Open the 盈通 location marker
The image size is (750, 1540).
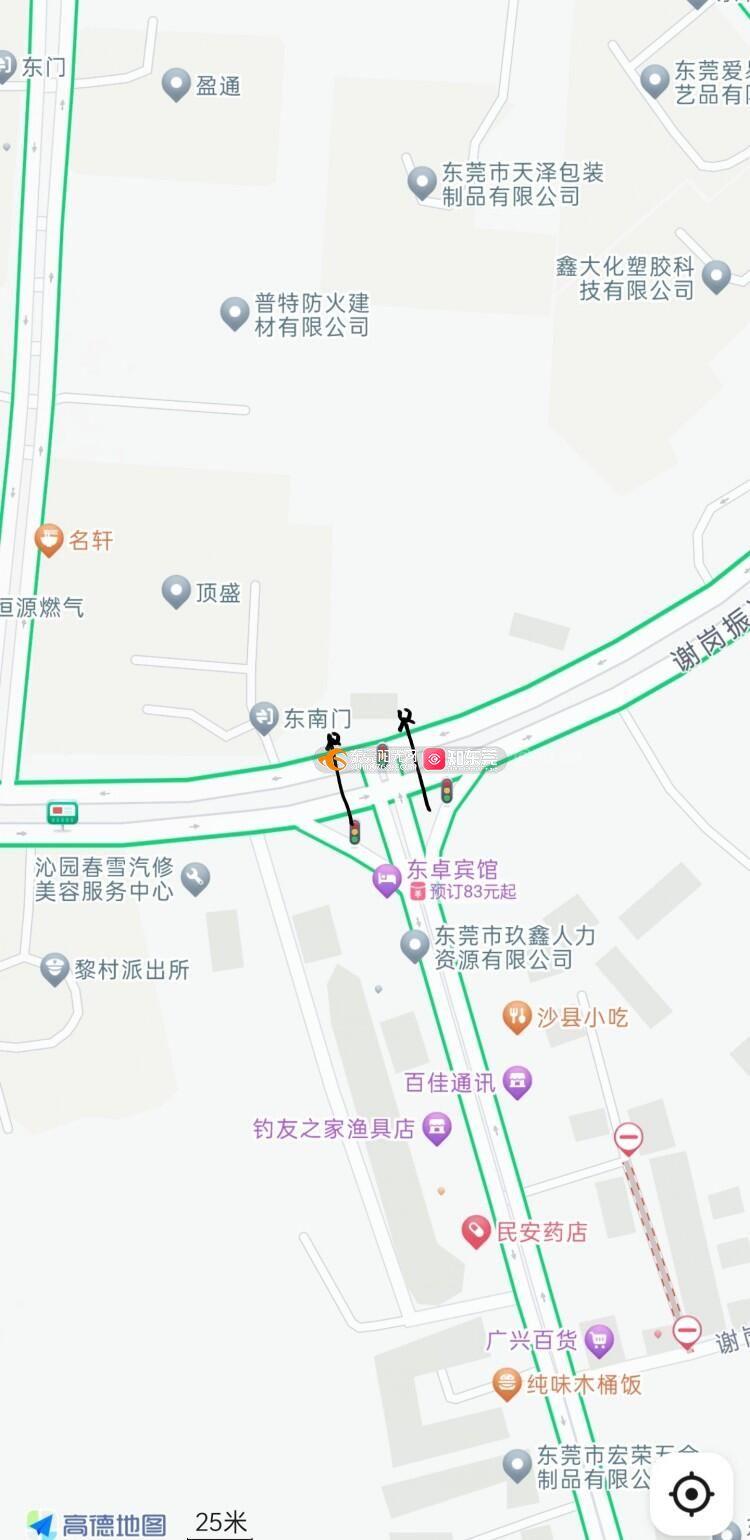coord(176,85)
